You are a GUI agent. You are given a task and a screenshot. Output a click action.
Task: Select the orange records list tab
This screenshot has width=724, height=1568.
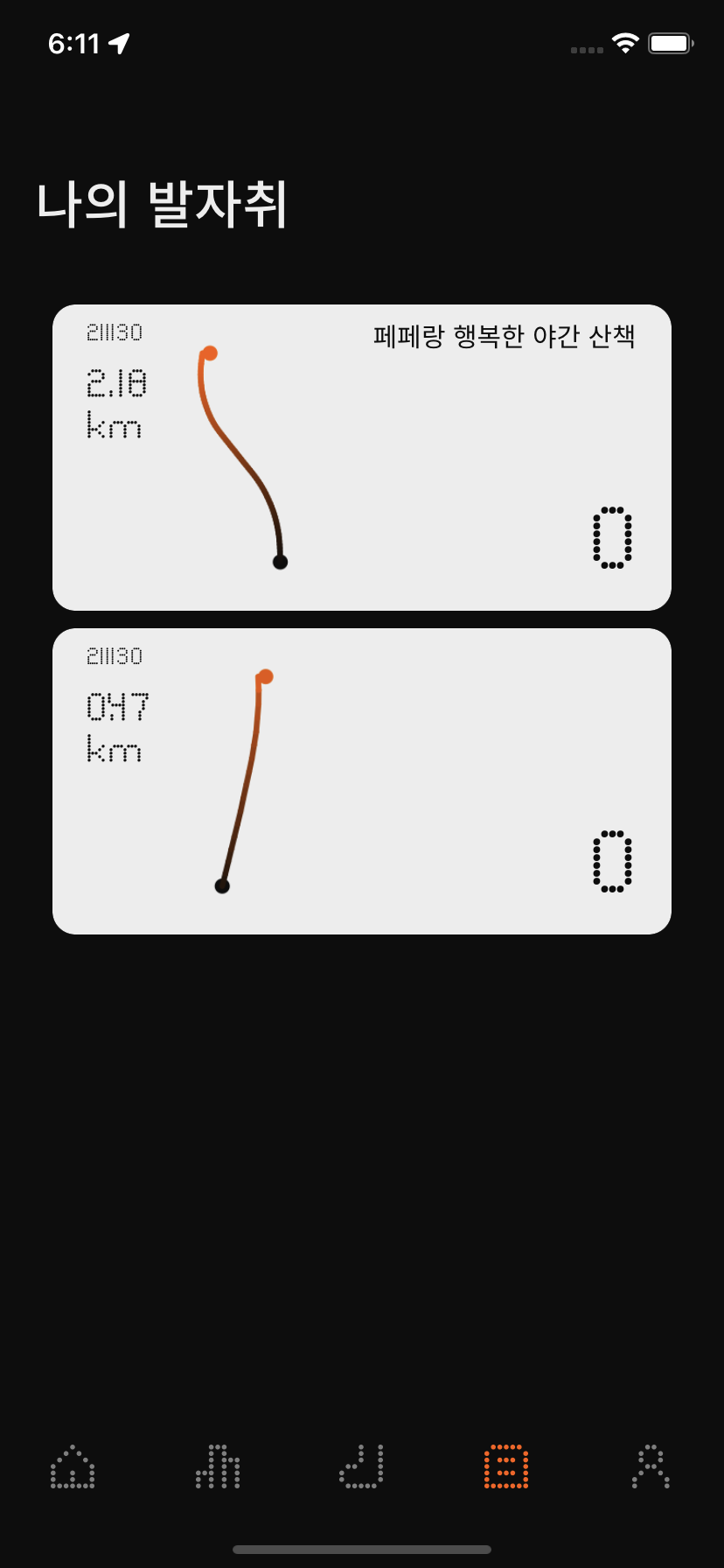pyautogui.click(x=506, y=1467)
